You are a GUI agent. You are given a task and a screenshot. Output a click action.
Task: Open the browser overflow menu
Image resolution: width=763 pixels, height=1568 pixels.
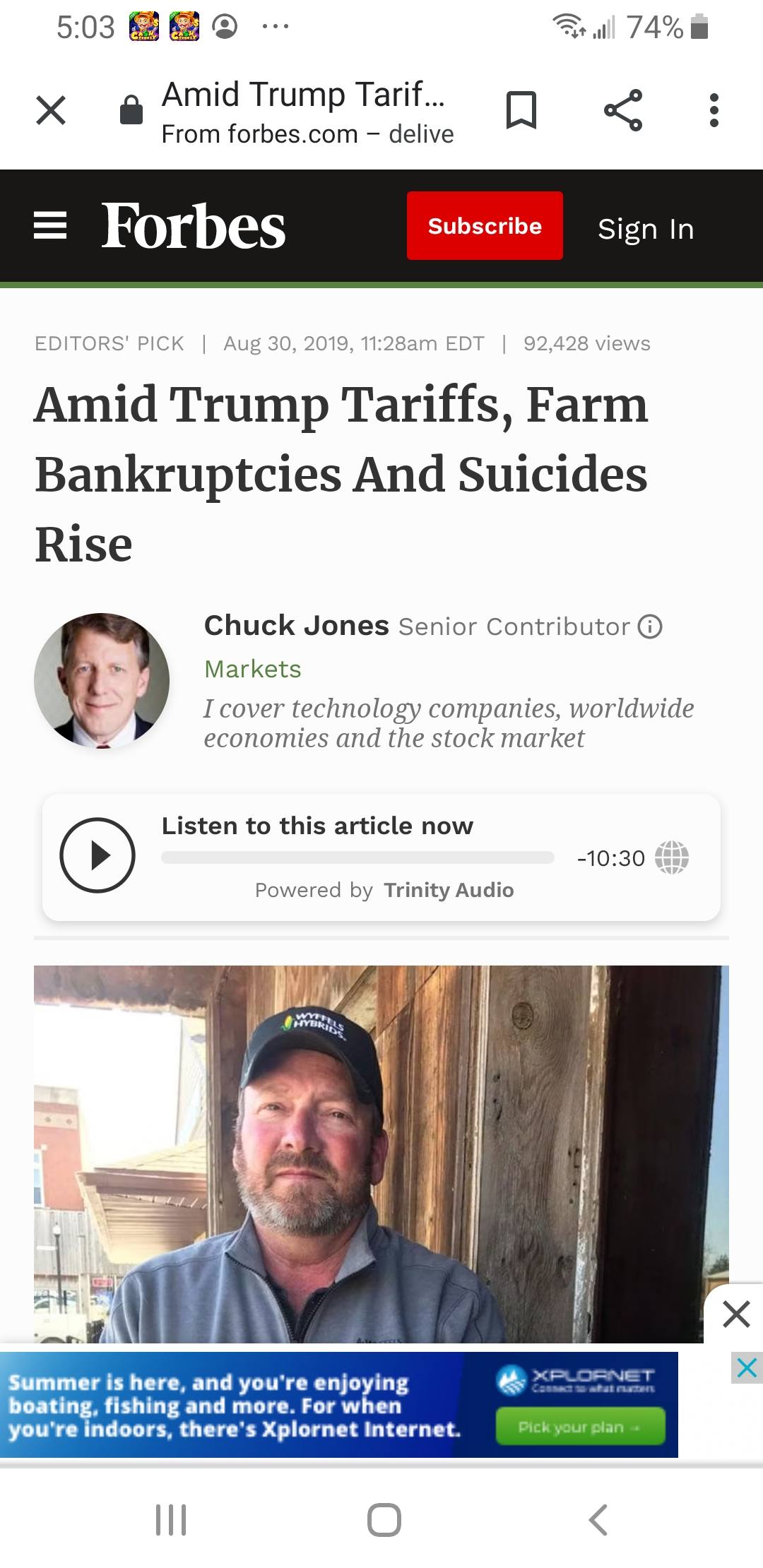[714, 110]
